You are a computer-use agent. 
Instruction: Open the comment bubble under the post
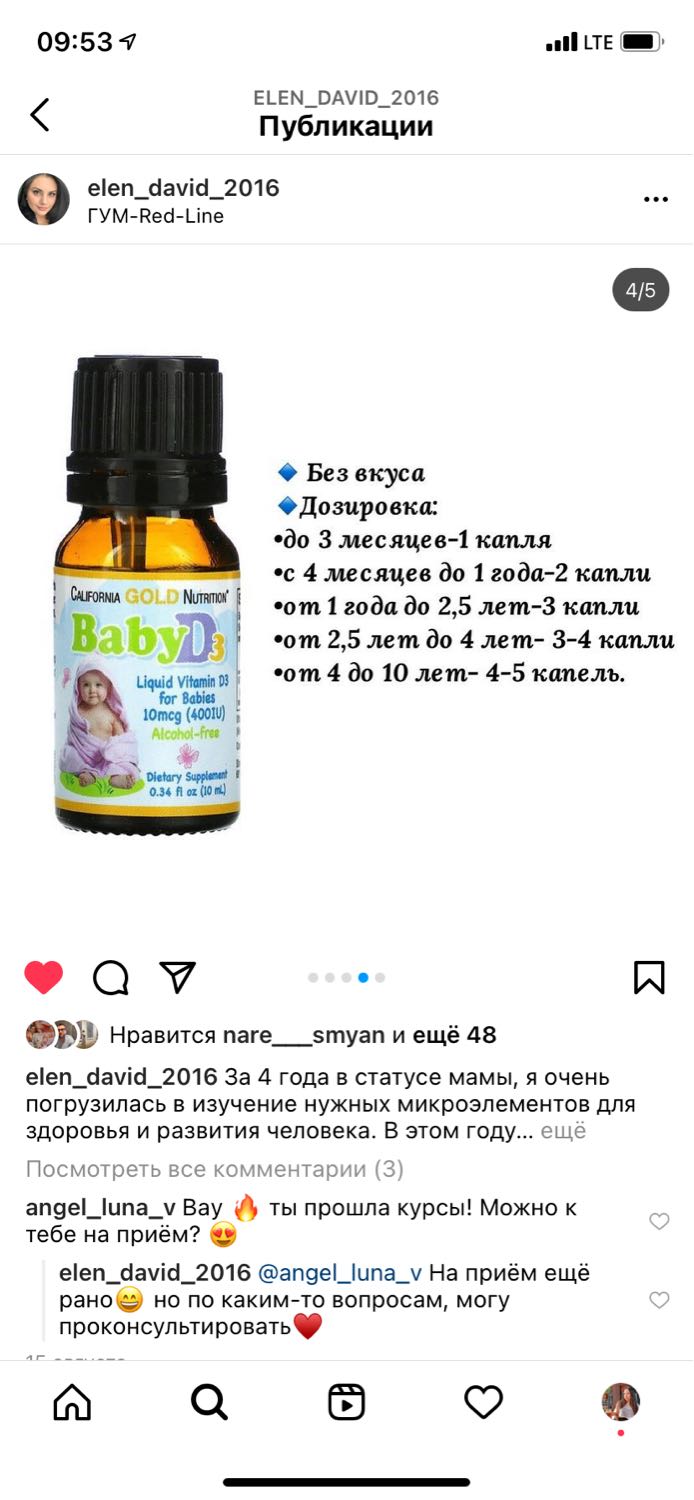[x=111, y=977]
